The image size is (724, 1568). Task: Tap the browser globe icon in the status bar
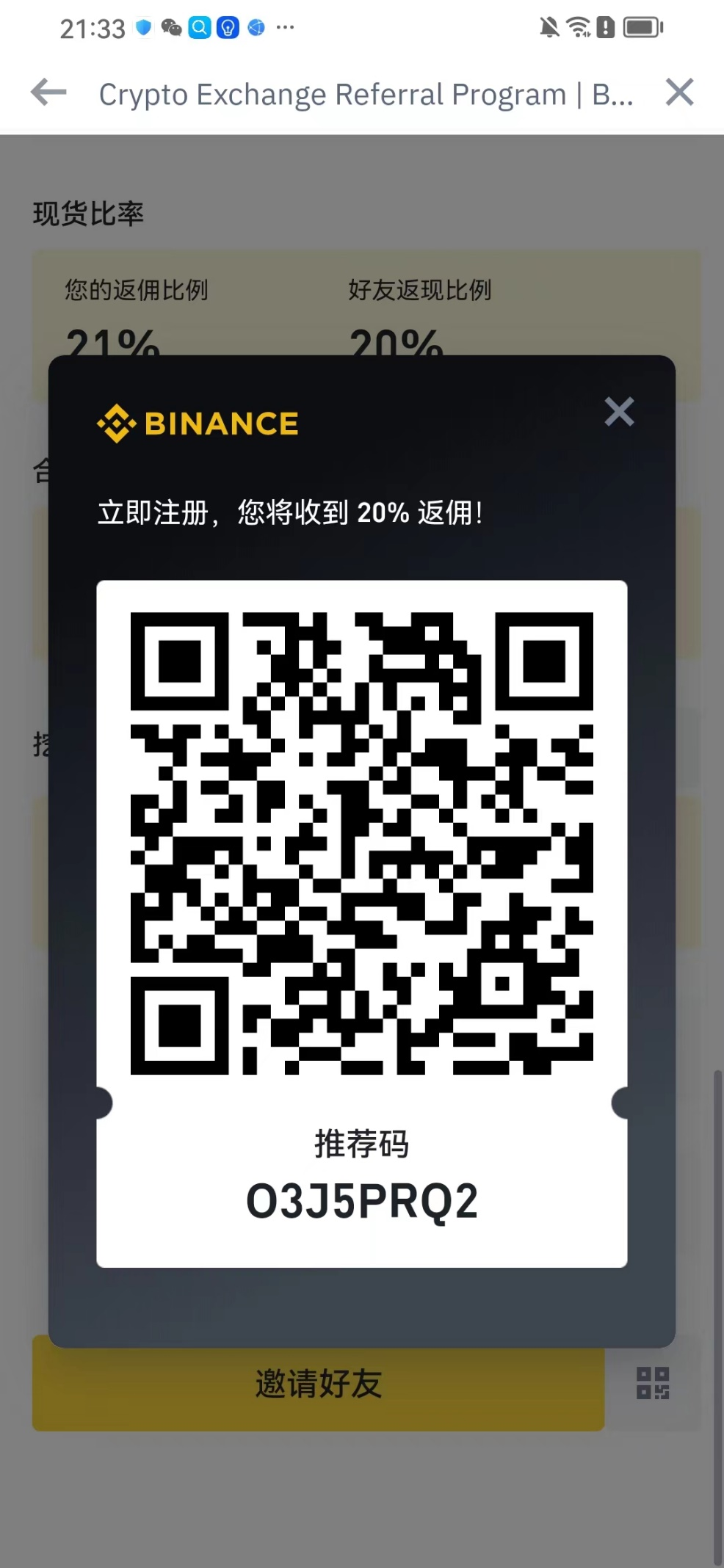click(256, 28)
